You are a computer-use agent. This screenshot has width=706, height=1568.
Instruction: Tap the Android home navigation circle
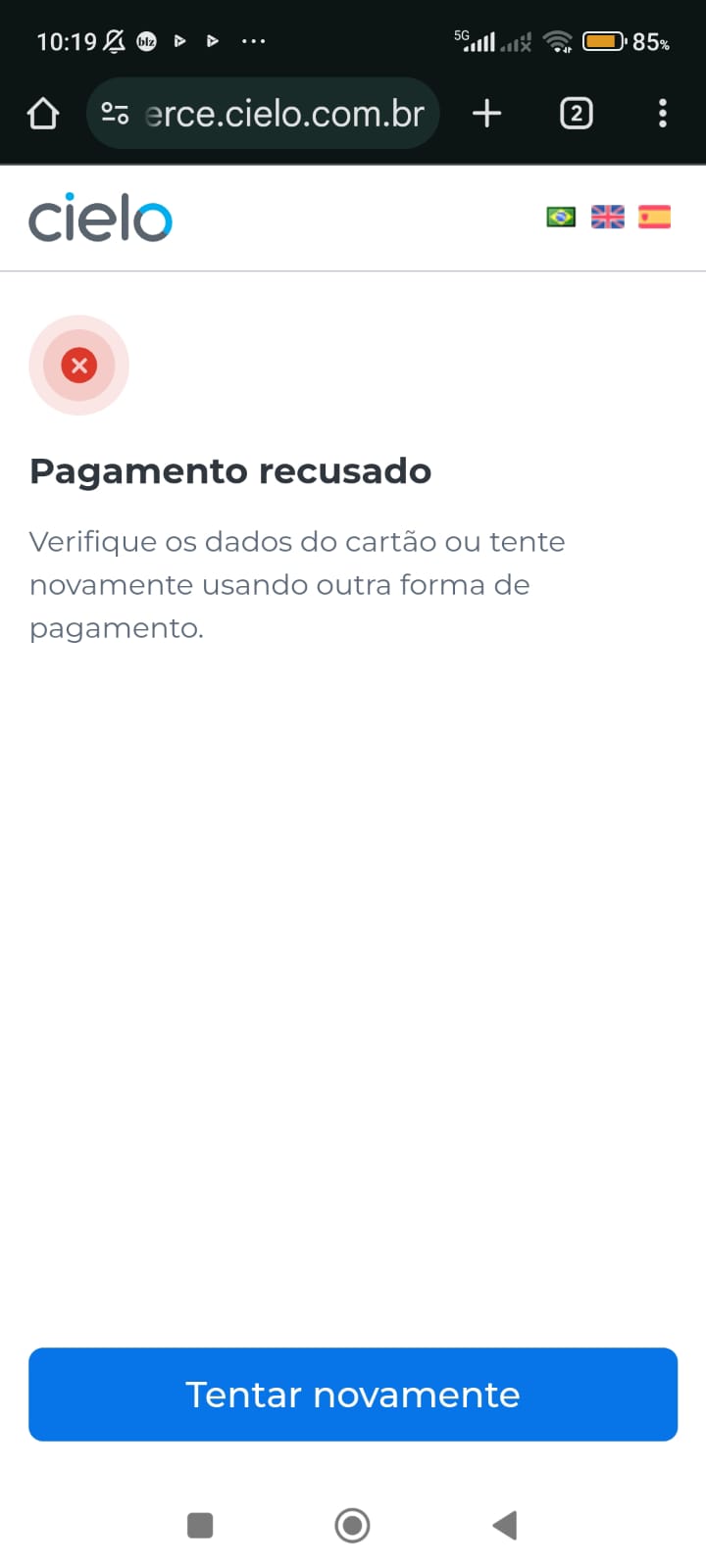click(x=352, y=1525)
